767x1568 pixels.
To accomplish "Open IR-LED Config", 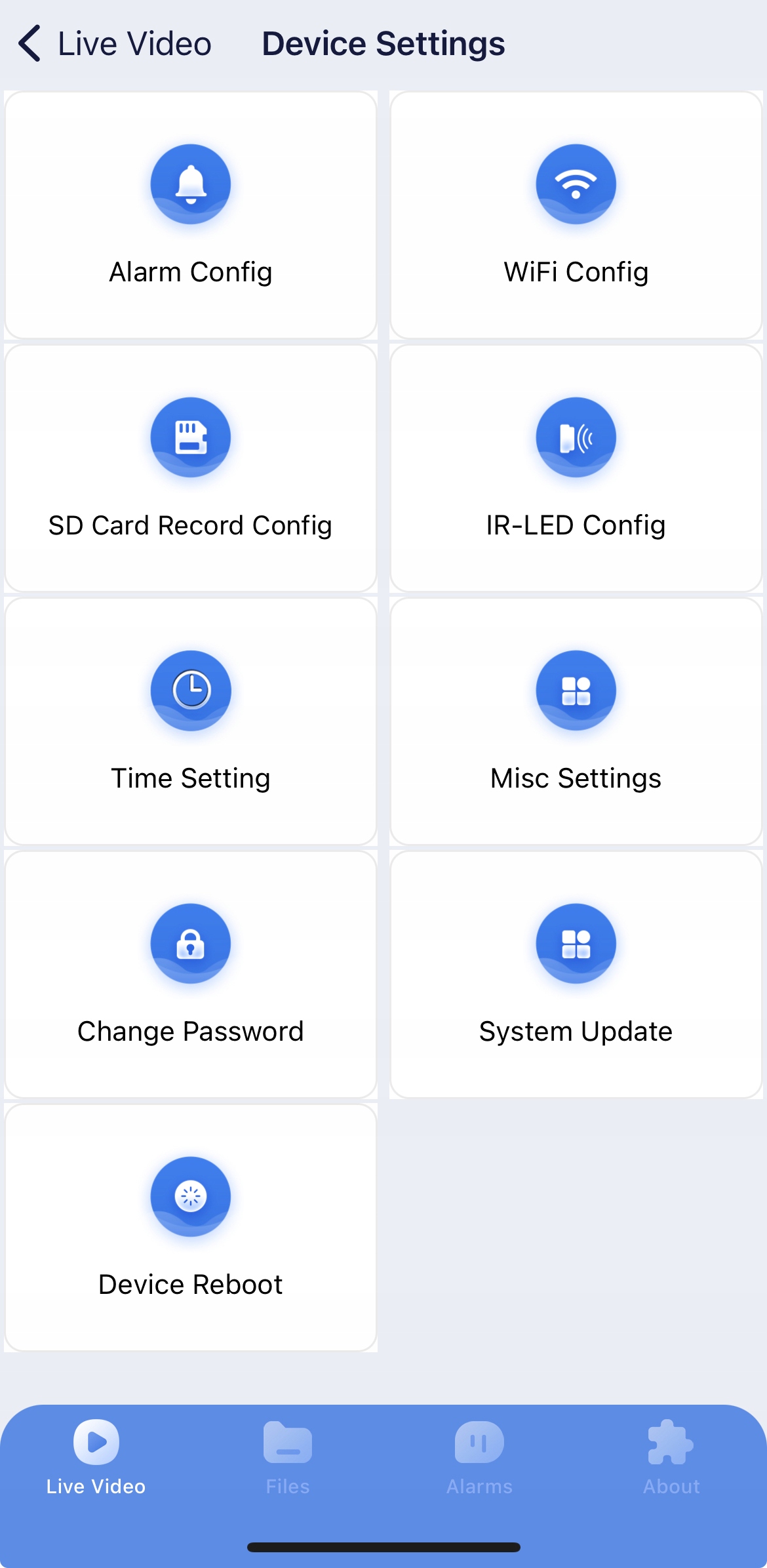I will [x=576, y=468].
